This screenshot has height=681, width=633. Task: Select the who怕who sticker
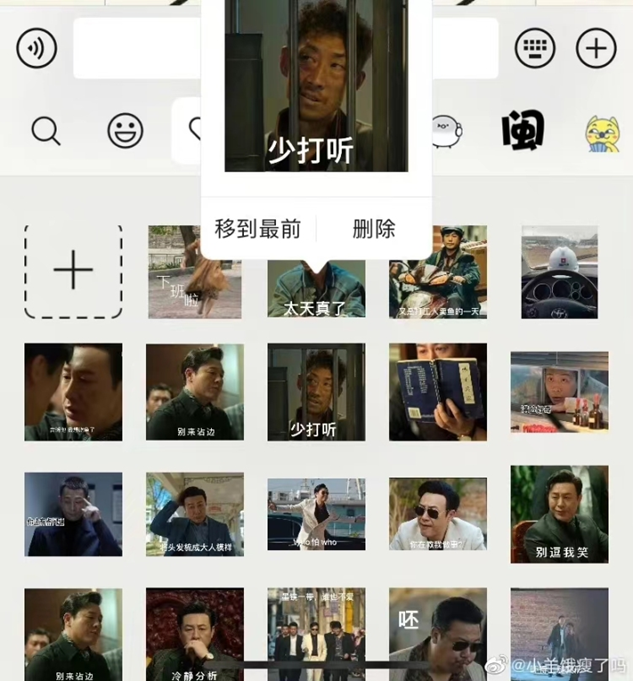click(x=316, y=514)
